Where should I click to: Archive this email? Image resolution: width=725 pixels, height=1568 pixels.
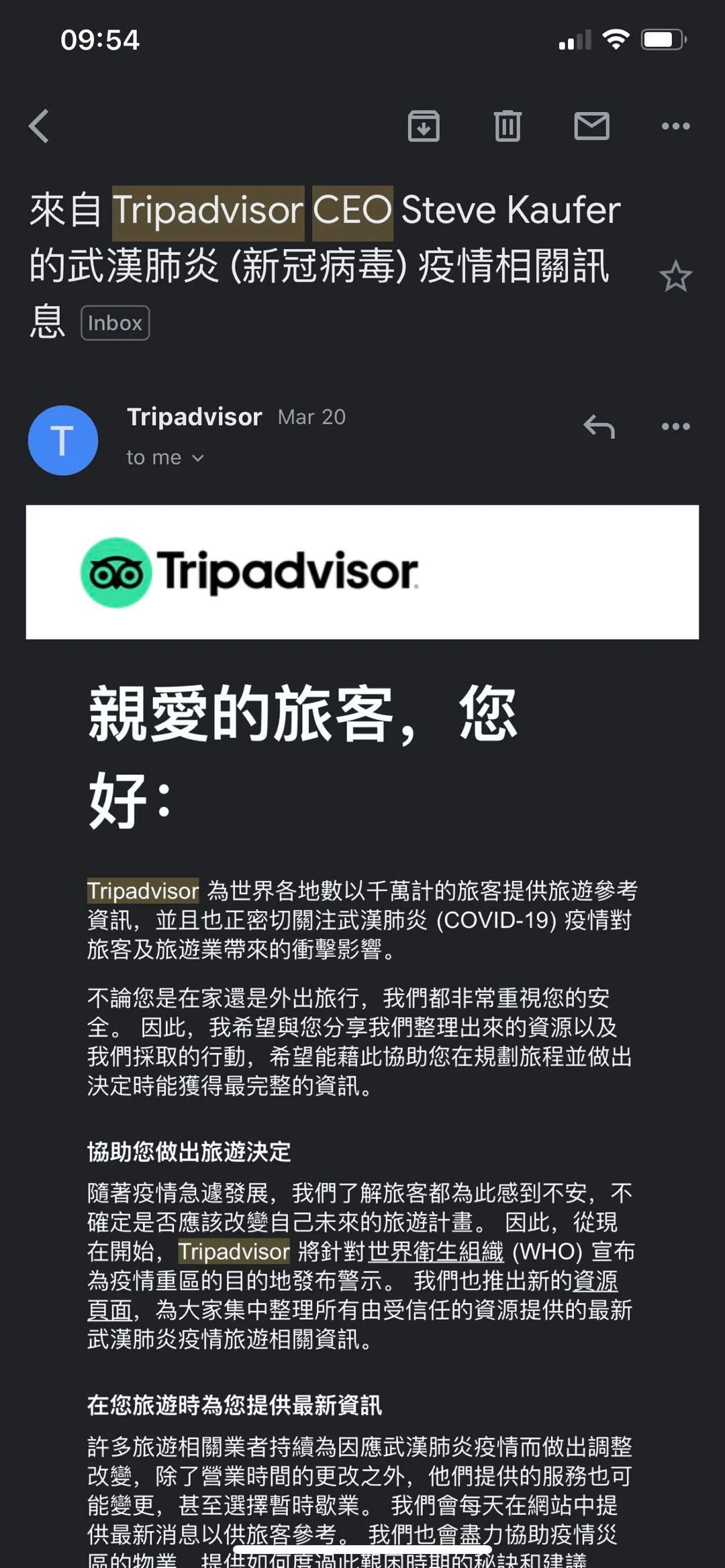pos(423,125)
